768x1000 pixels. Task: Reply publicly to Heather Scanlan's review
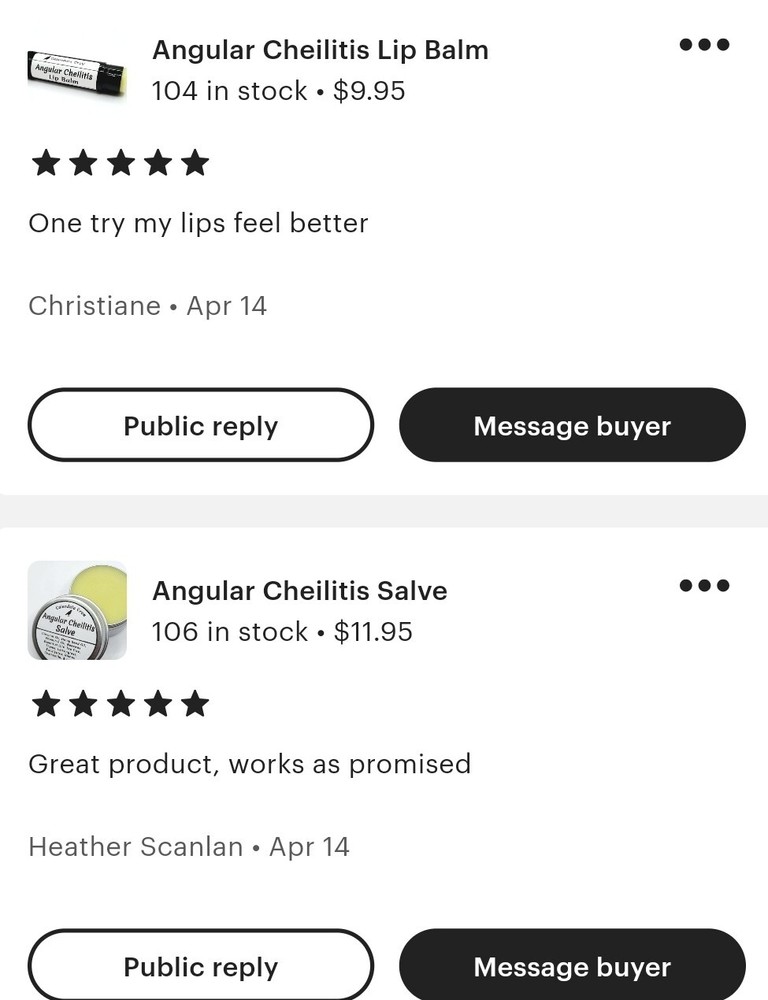coord(200,966)
